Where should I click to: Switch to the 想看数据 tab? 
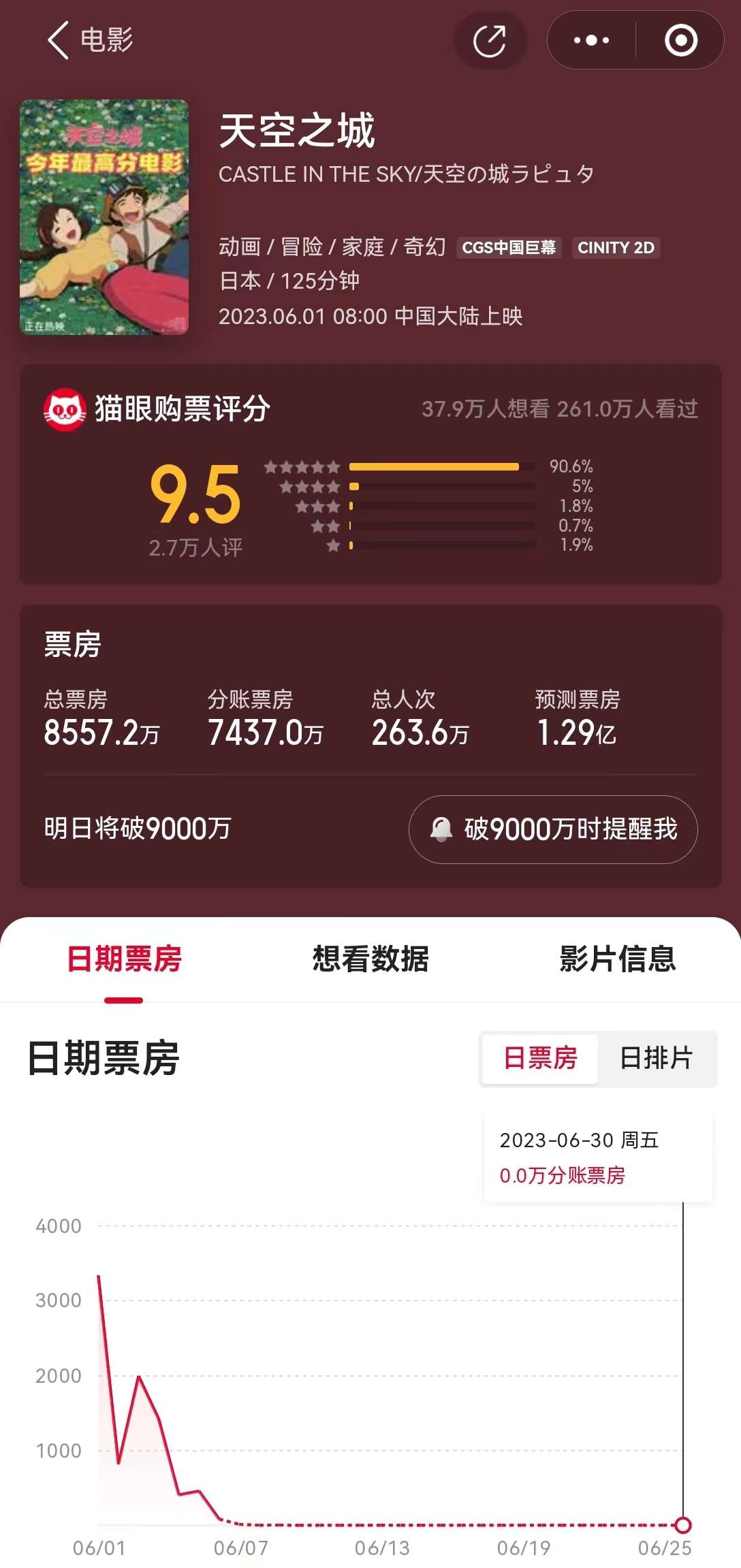tap(370, 959)
